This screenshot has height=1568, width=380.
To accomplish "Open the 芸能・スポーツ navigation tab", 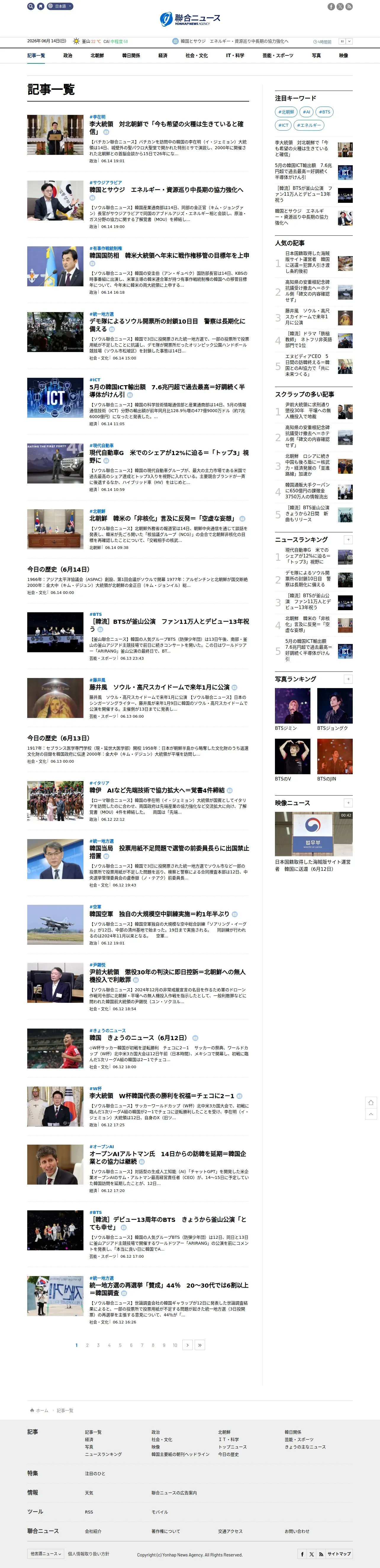I will [x=278, y=55].
